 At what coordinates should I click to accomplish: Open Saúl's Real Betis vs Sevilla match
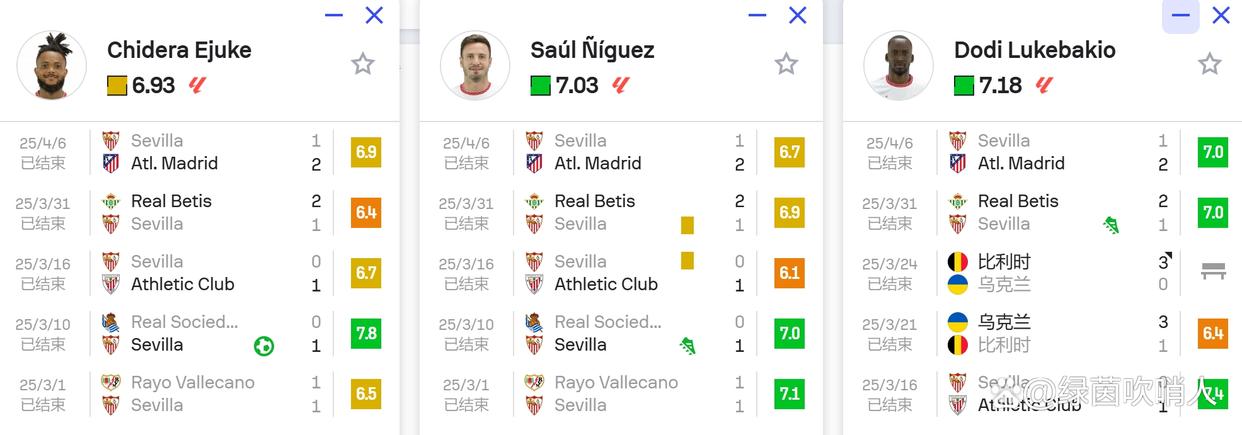(x=620, y=212)
